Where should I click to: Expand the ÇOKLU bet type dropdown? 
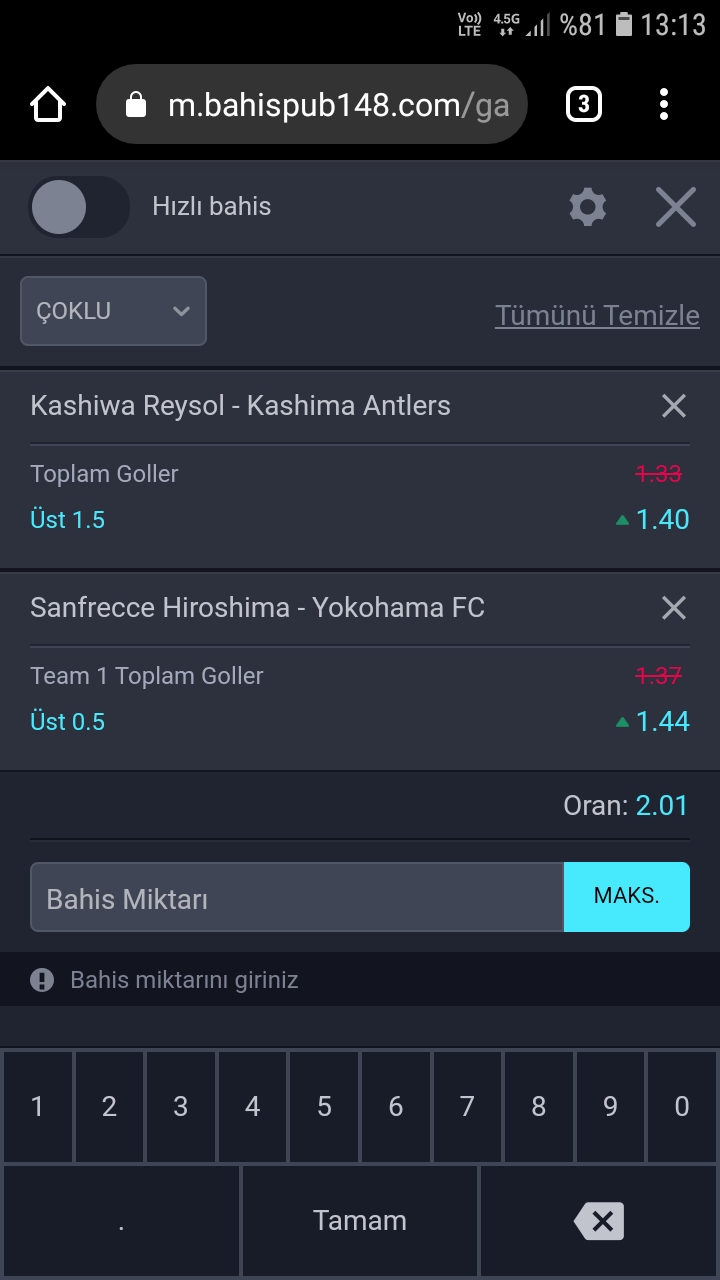click(x=113, y=311)
